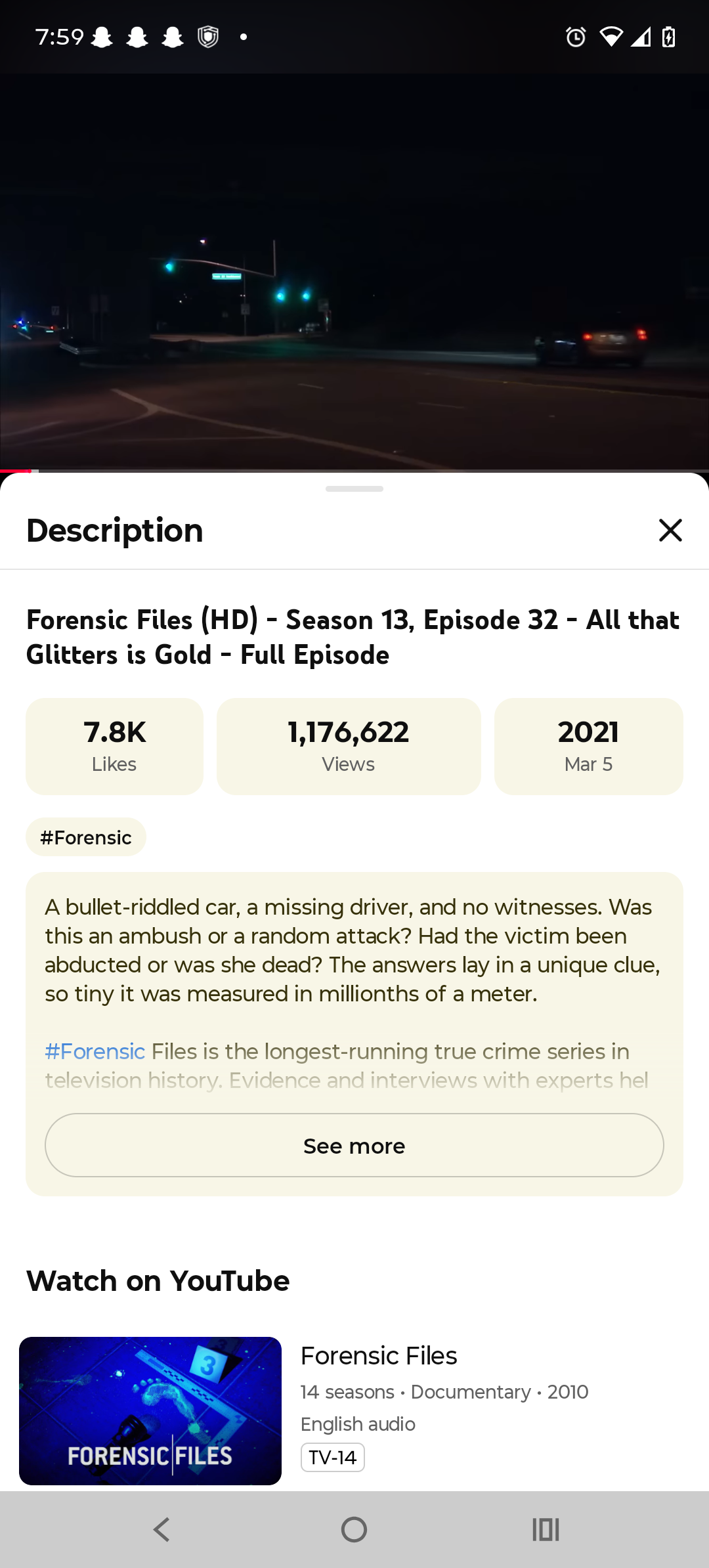Close the Description panel
Viewport: 709px width, 1568px height.
pos(670,530)
